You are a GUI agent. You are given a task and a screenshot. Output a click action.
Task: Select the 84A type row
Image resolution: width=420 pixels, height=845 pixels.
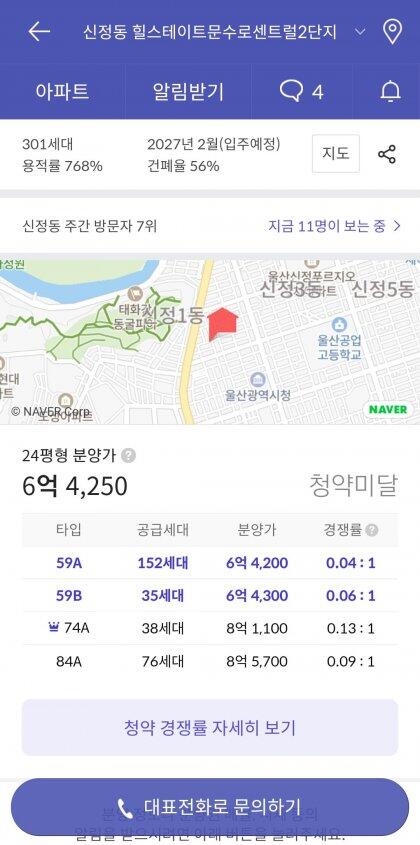click(210, 661)
